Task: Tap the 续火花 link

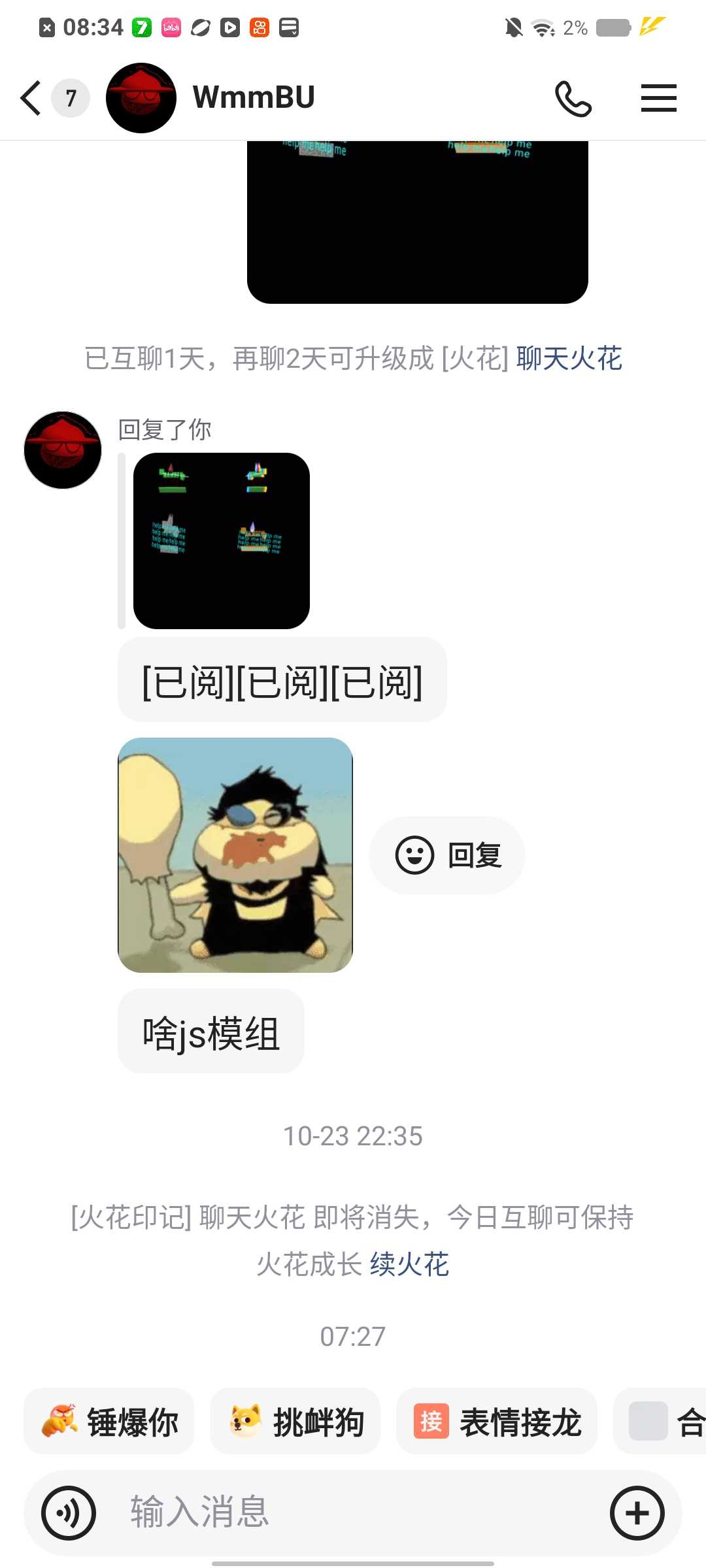Action: [x=409, y=1264]
